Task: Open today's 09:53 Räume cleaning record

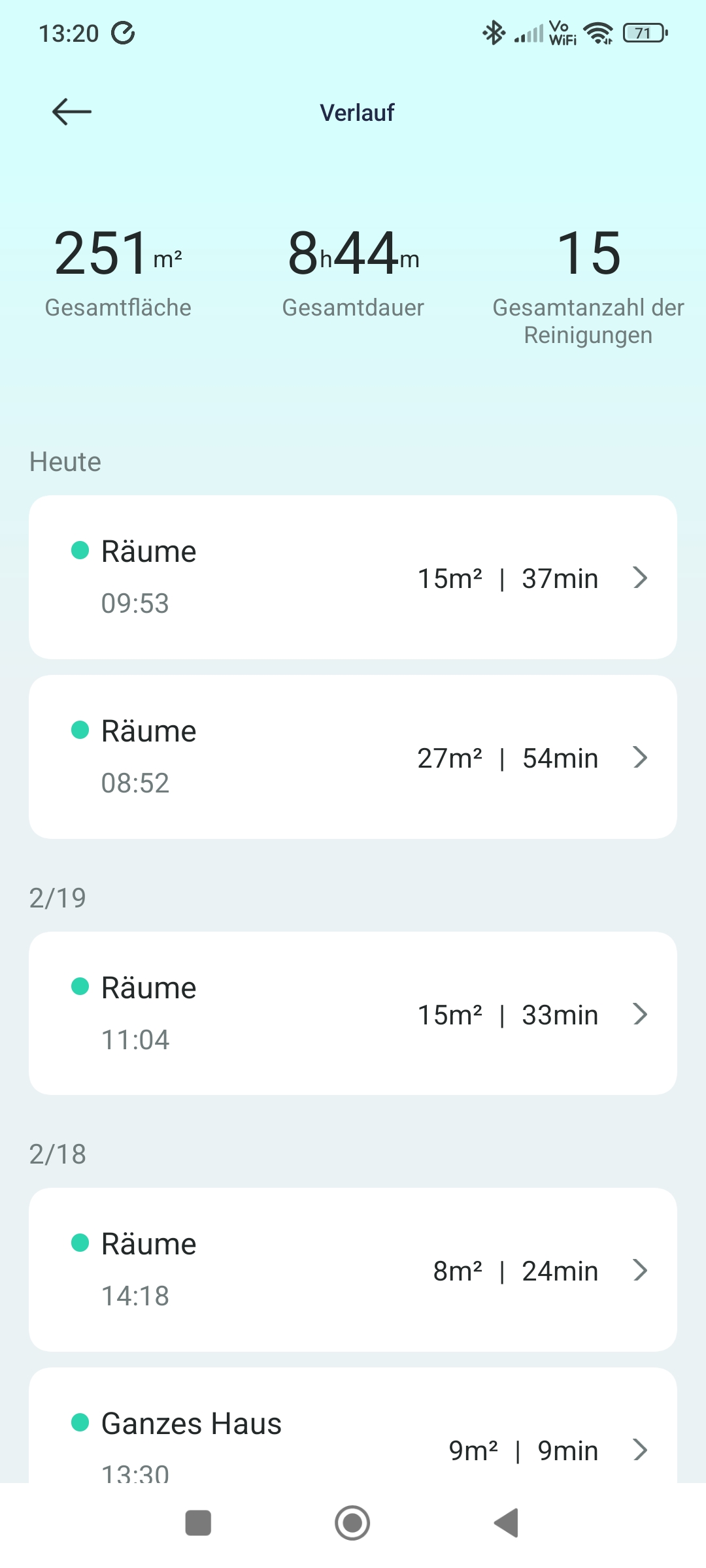Action: click(x=353, y=578)
